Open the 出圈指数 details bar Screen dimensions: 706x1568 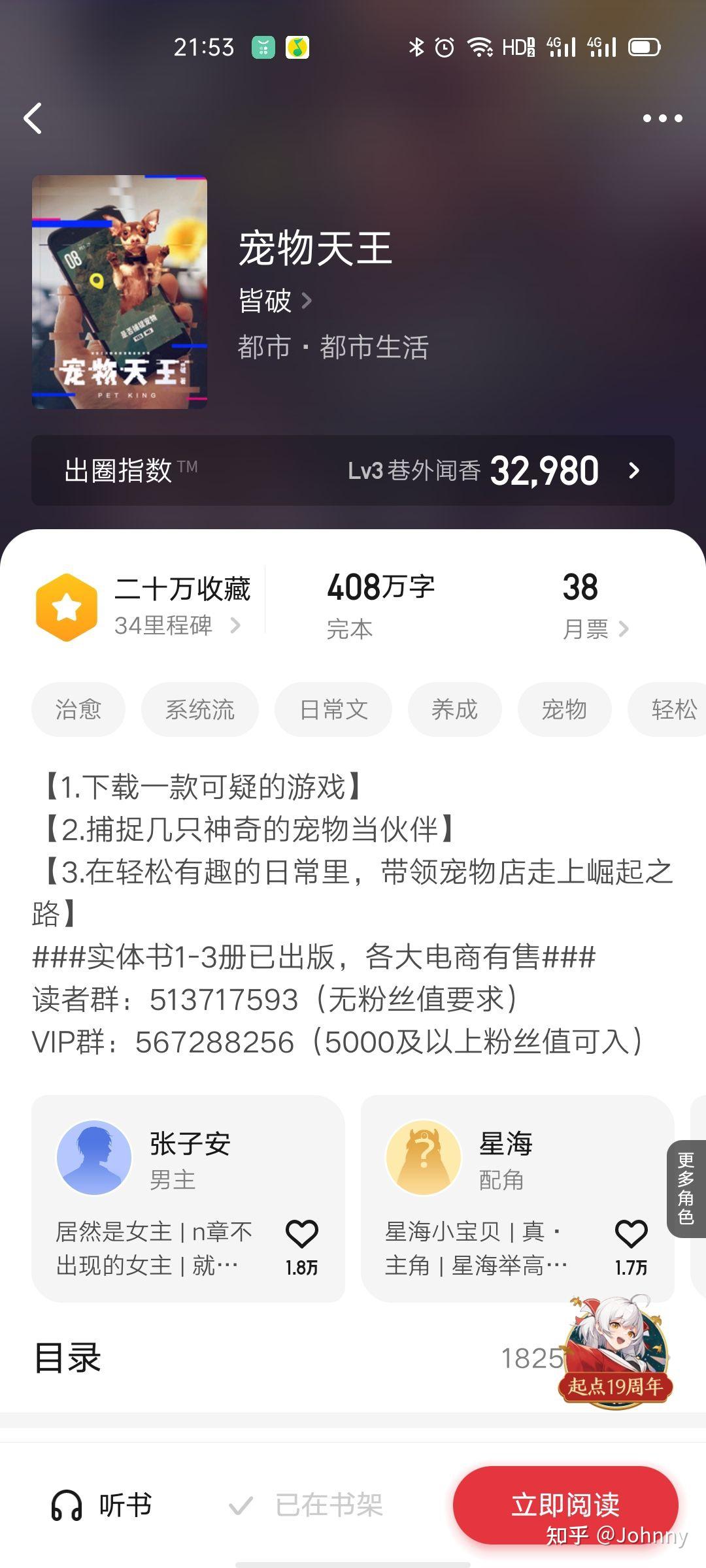pos(353,470)
